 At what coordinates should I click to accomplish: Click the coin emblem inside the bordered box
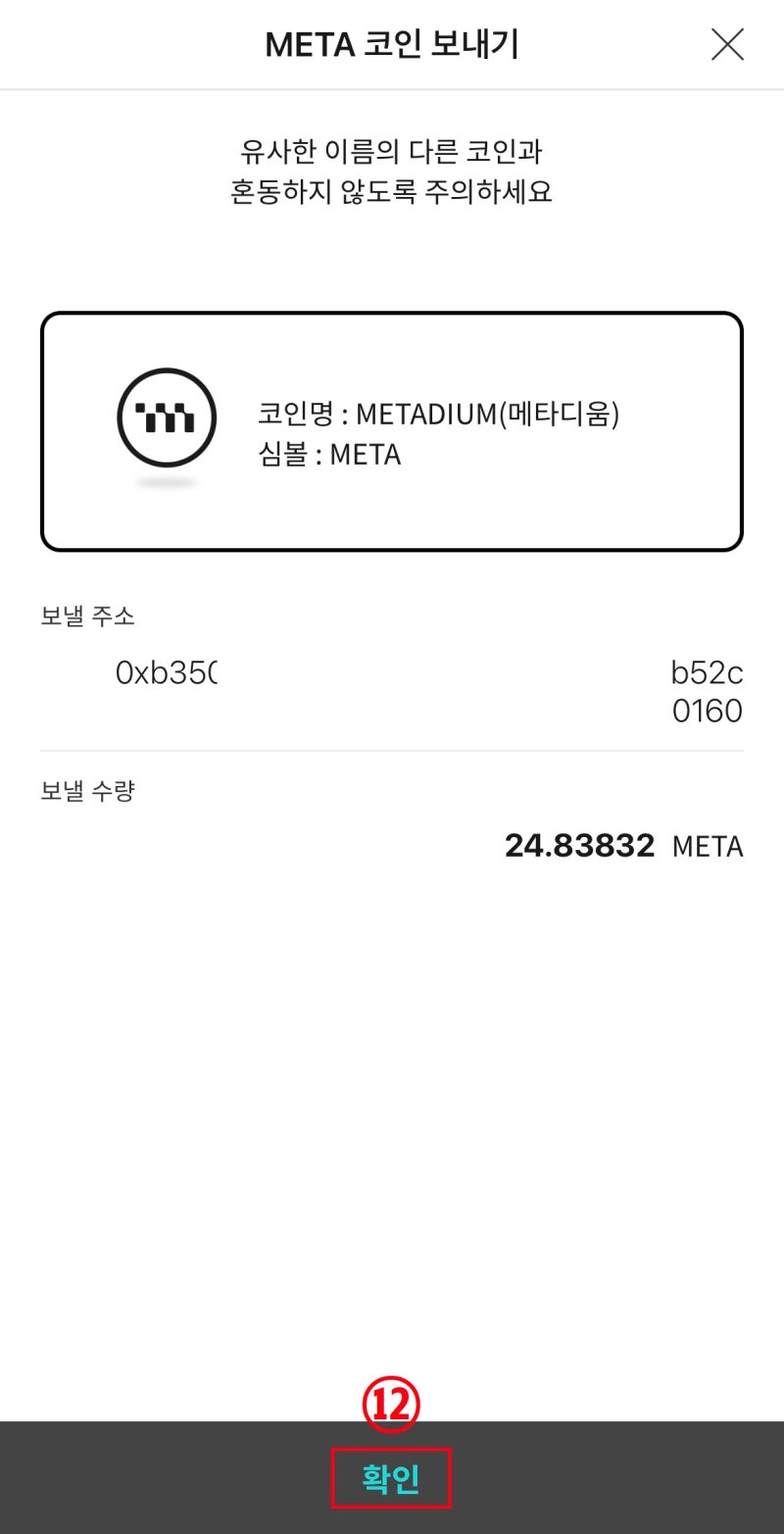point(167,417)
